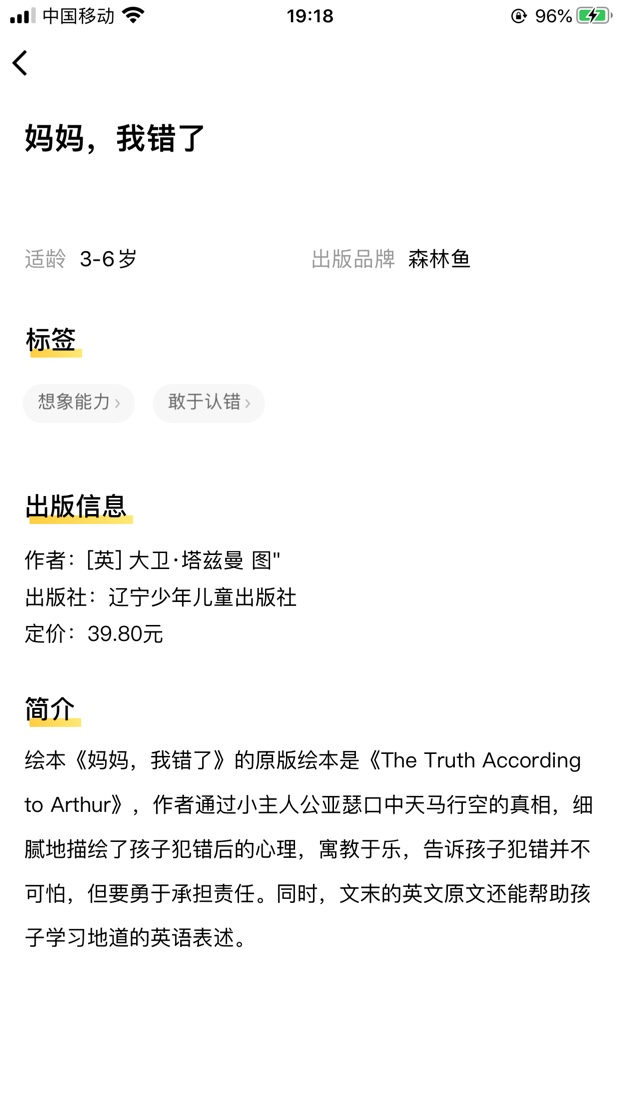This screenshot has width=621, height=1104.
Task: Open the 想象能力 tag chip
Action: [79, 403]
